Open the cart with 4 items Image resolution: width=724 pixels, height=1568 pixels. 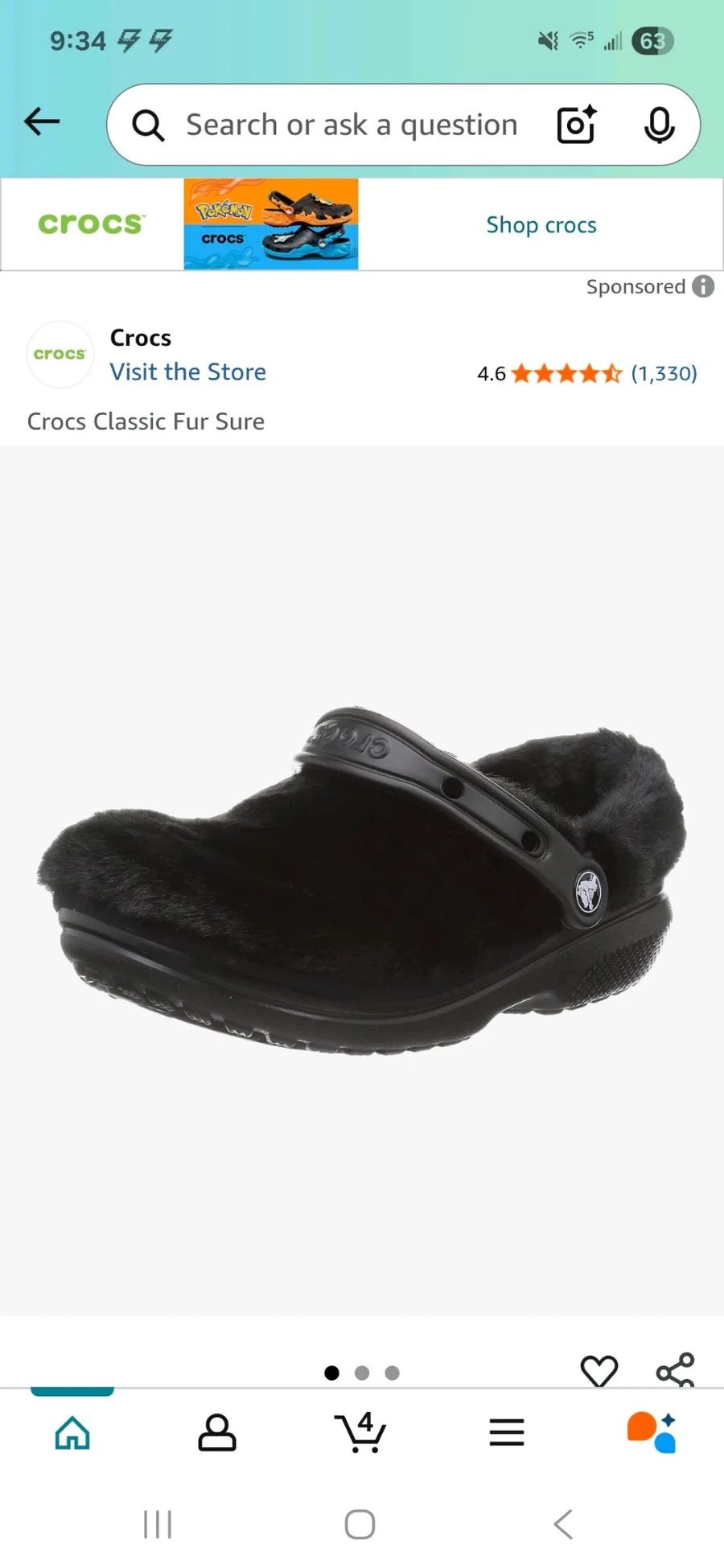pos(360,1432)
